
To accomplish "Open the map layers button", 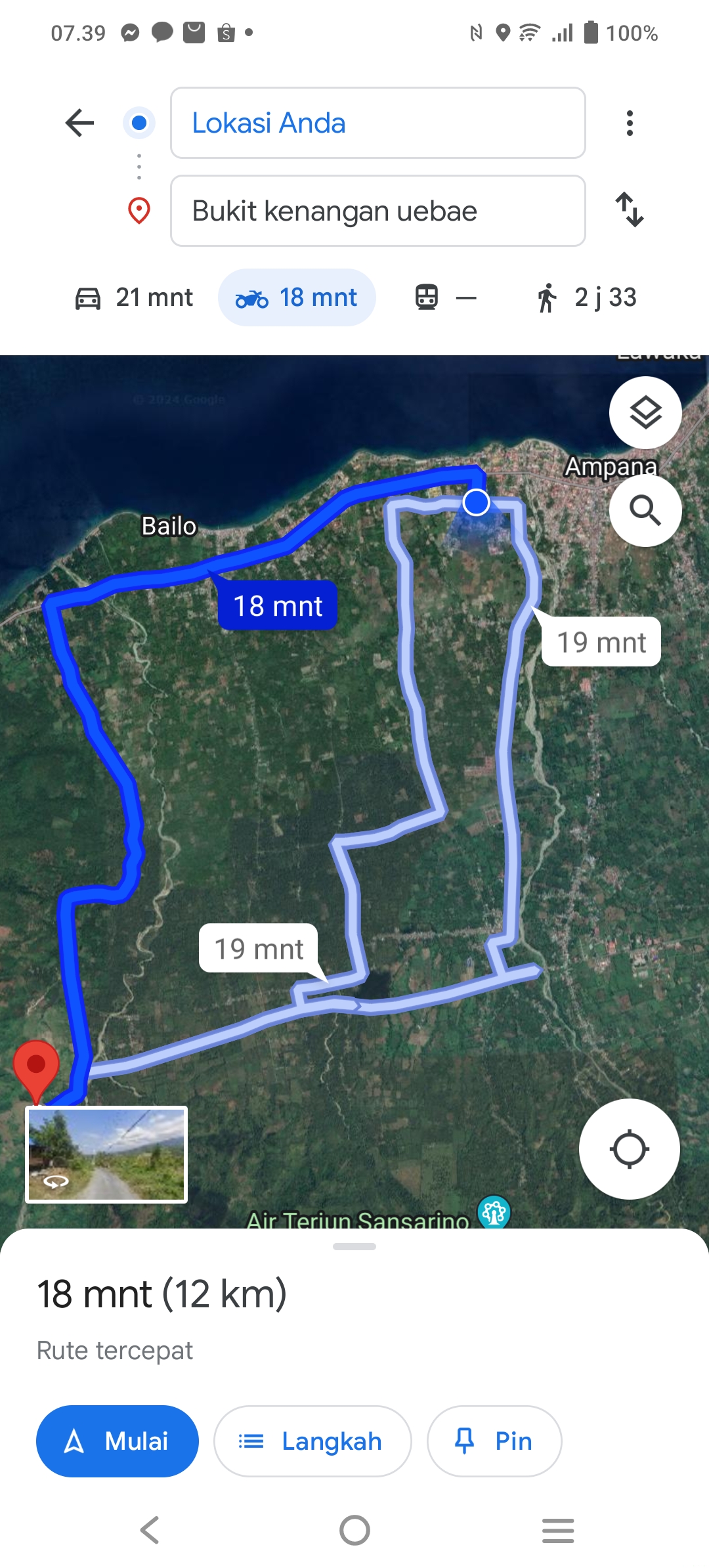I will 645,412.
